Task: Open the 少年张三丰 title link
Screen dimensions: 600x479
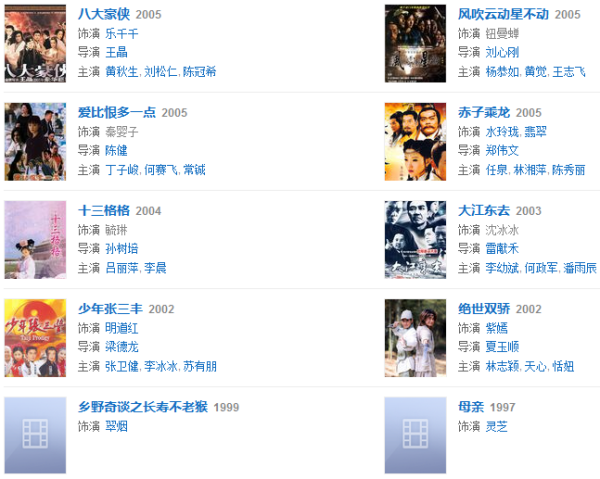Action: [x=110, y=308]
